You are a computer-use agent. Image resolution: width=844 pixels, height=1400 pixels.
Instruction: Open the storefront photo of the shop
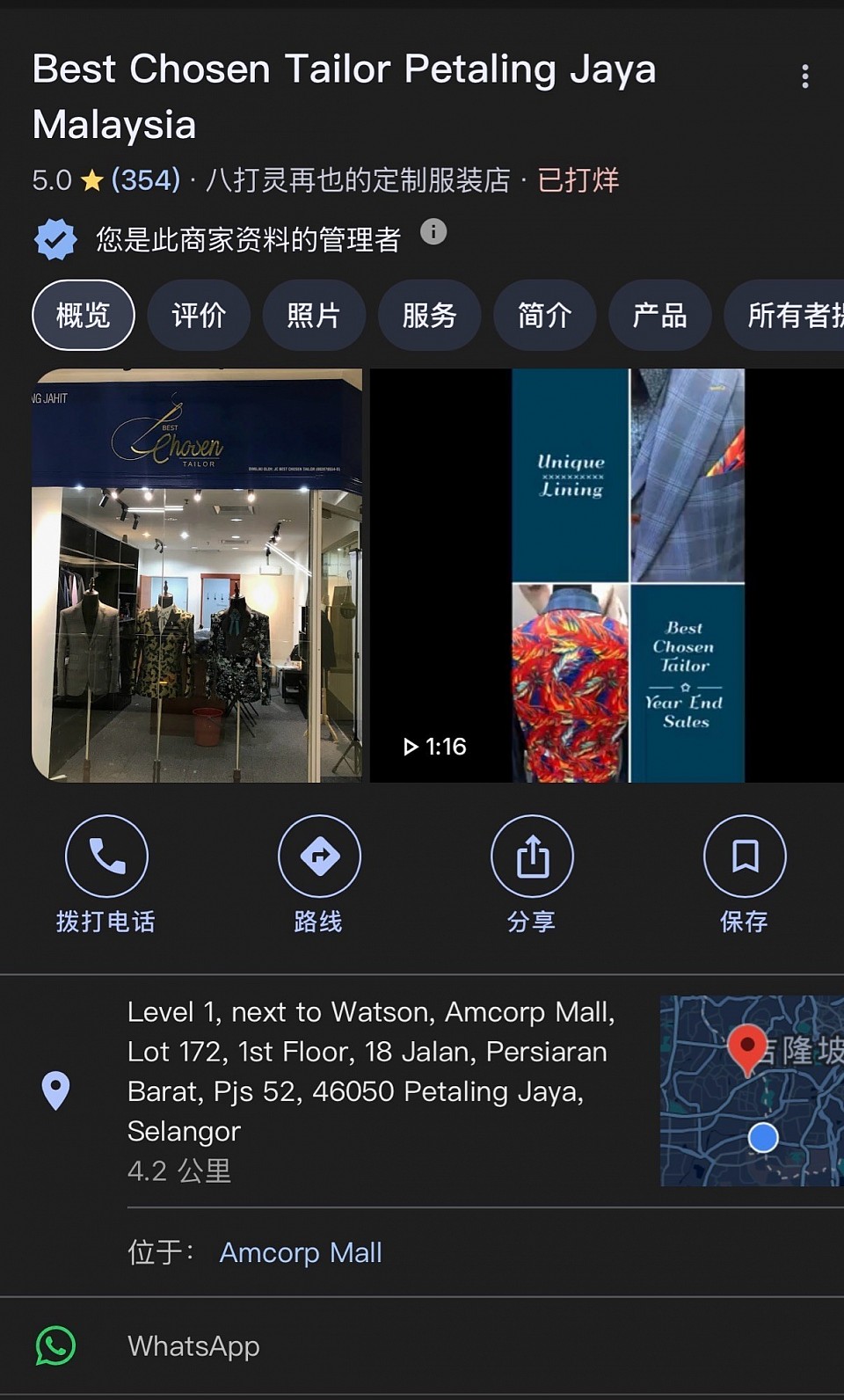tap(197, 575)
